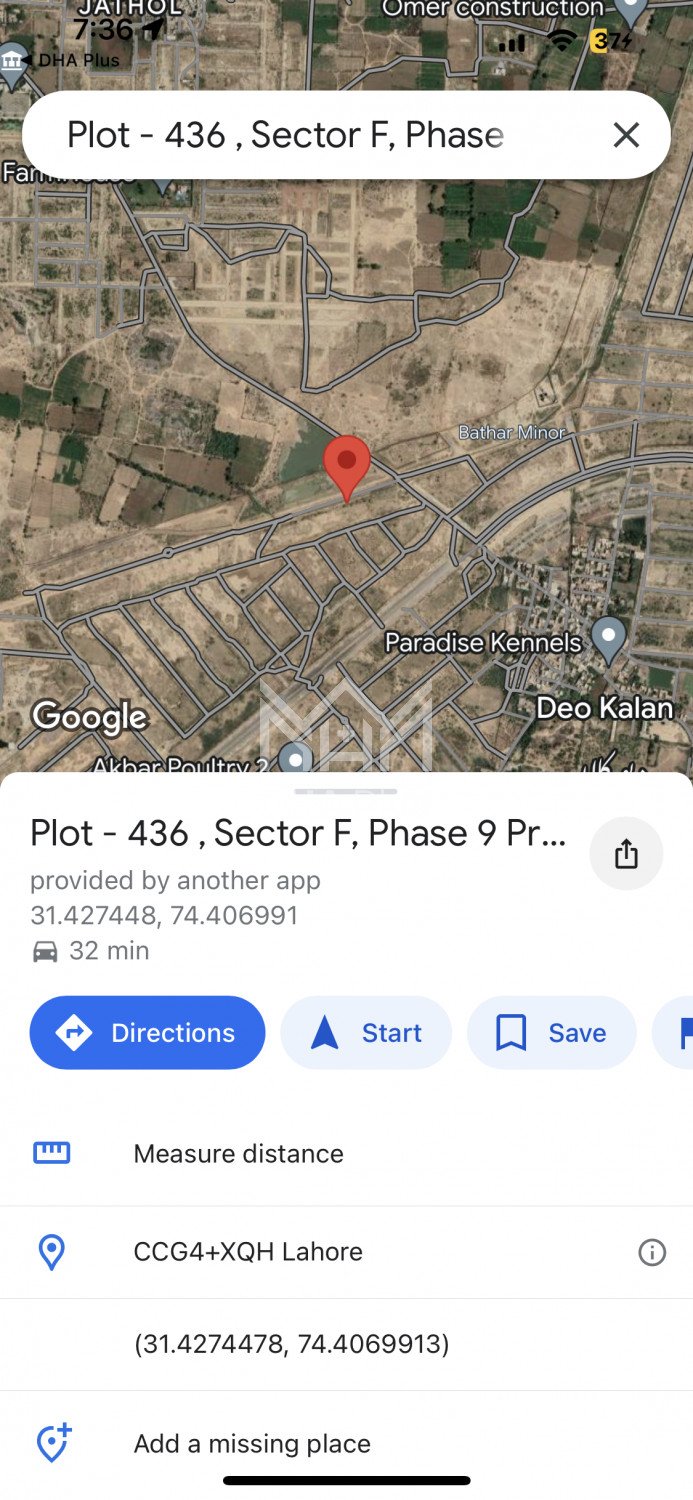Choose Add a missing place
This screenshot has width=693, height=1500.
(x=252, y=1444)
